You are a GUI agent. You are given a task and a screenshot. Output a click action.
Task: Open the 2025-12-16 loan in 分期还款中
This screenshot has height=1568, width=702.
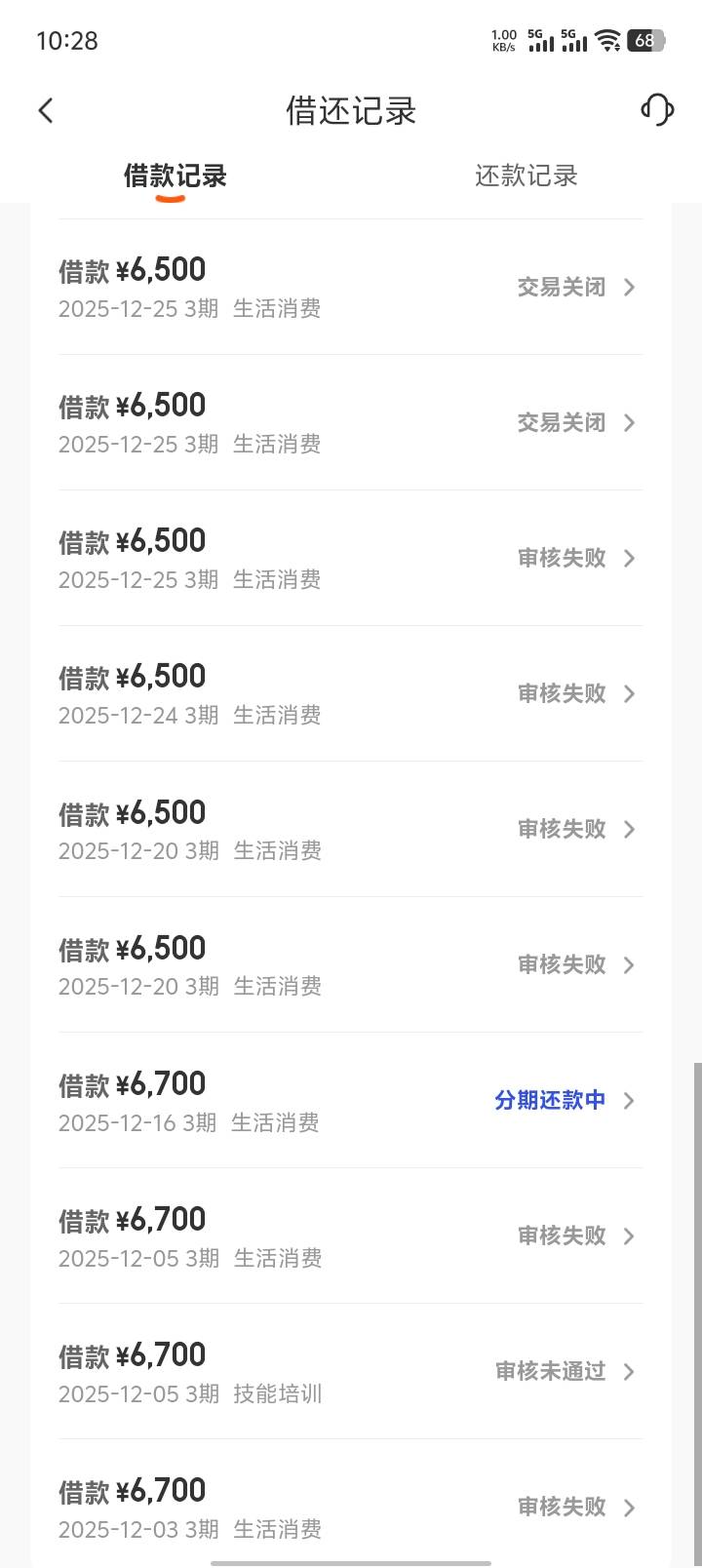351,1101
